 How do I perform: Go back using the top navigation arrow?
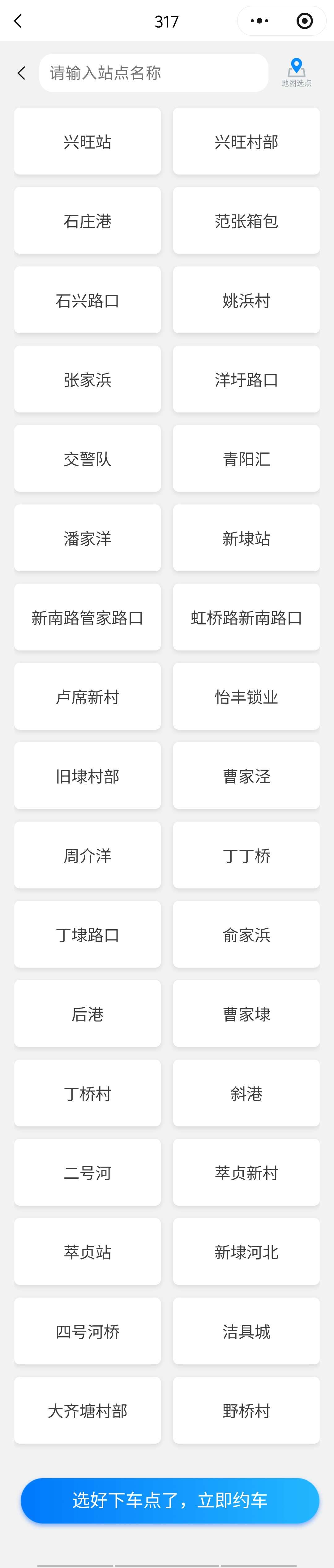pos(18,21)
